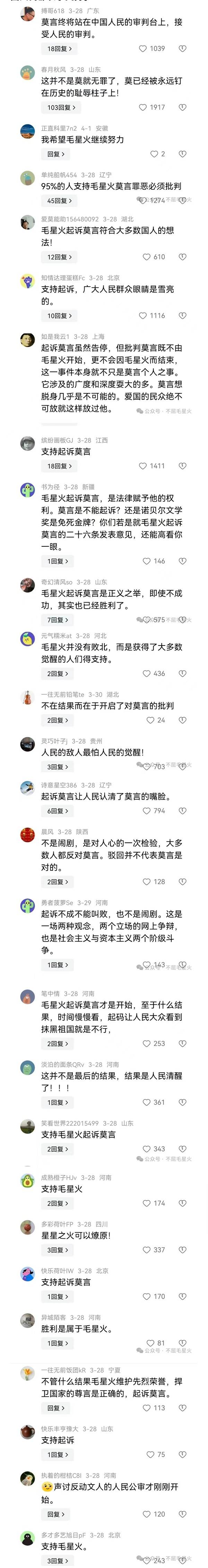Expand 45 replies under 单纯船帆454's comment
Image resolution: width=208 pixels, height=1568 pixels.
pyautogui.click(x=60, y=201)
